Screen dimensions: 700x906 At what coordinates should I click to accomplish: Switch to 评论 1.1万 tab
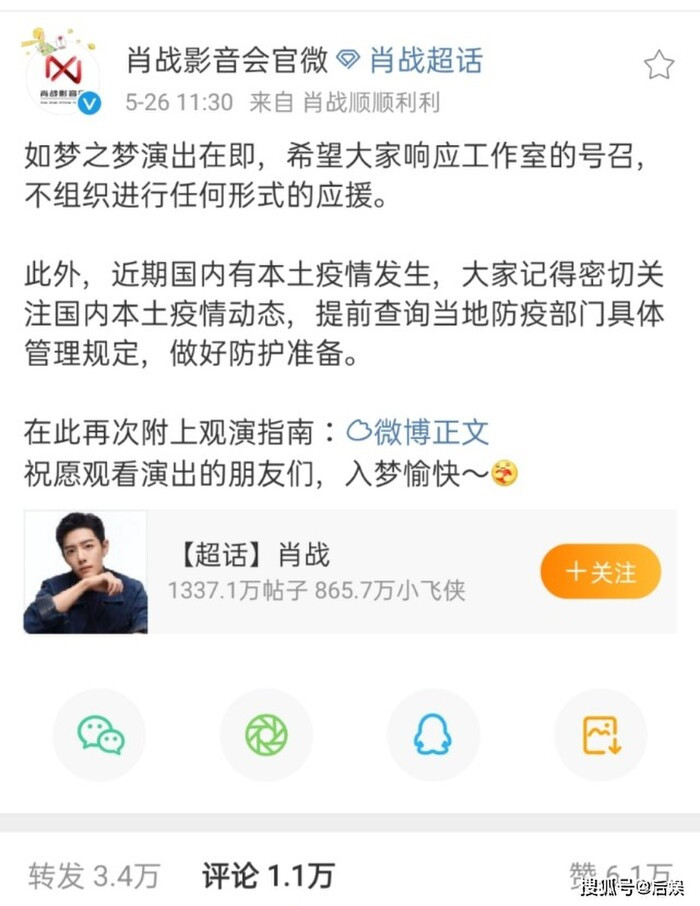266,876
